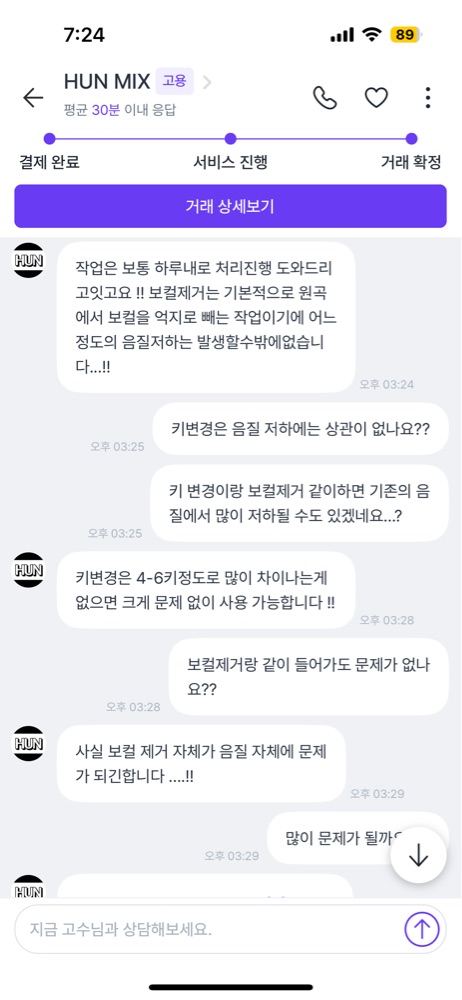Open the three-dot overflow menu
This screenshot has height=1000, width=462.
point(428,98)
